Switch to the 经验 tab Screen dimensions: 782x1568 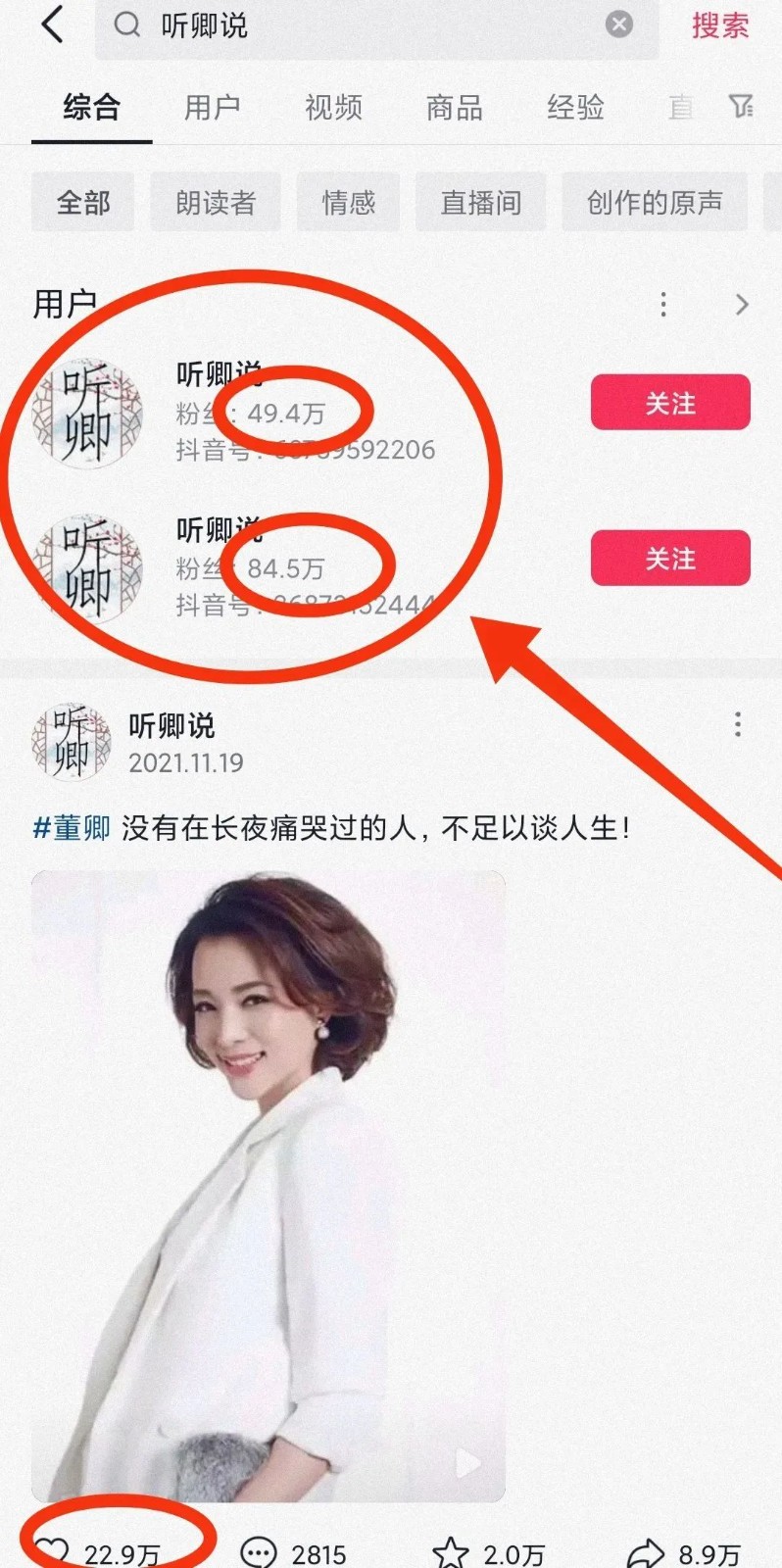(x=575, y=107)
